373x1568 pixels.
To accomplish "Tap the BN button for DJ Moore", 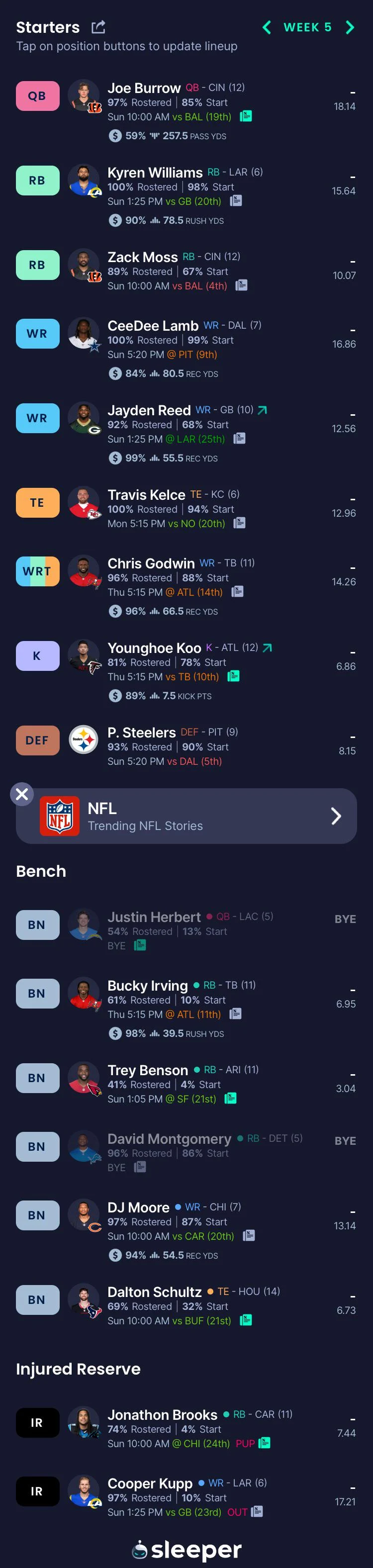I will point(37,1215).
